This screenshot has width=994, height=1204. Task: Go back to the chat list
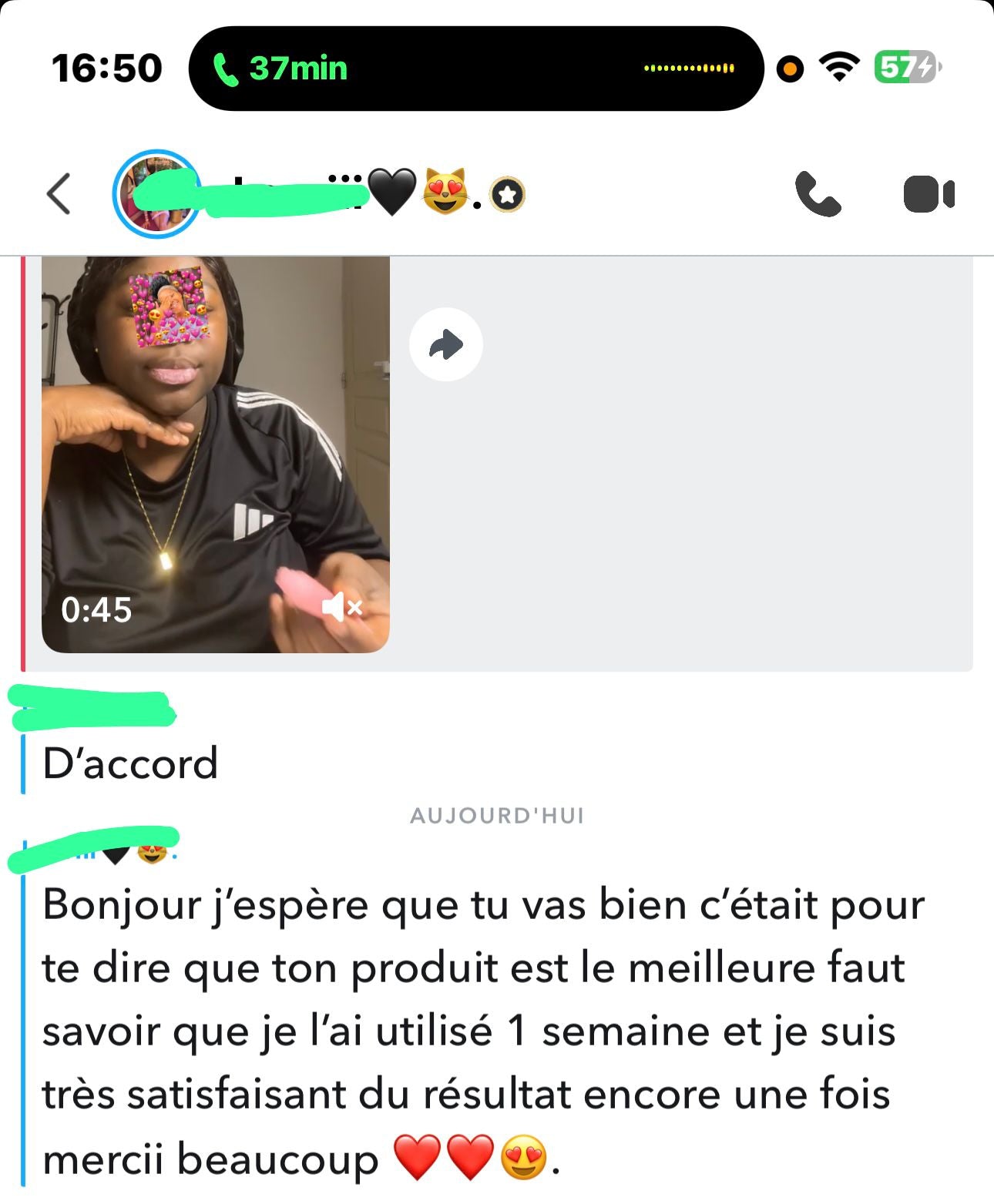[x=59, y=193]
